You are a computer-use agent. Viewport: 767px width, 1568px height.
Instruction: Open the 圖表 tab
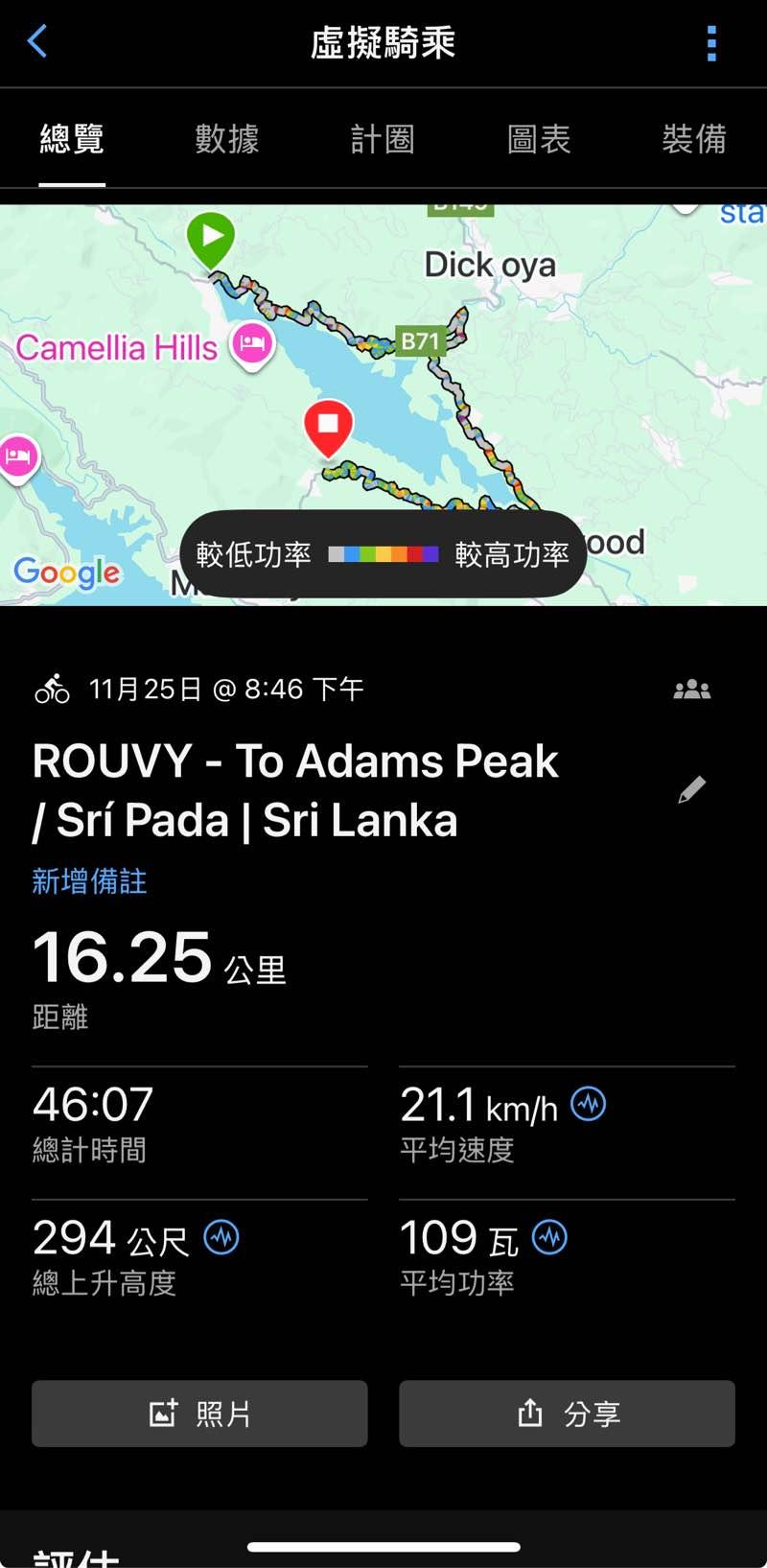point(539,139)
